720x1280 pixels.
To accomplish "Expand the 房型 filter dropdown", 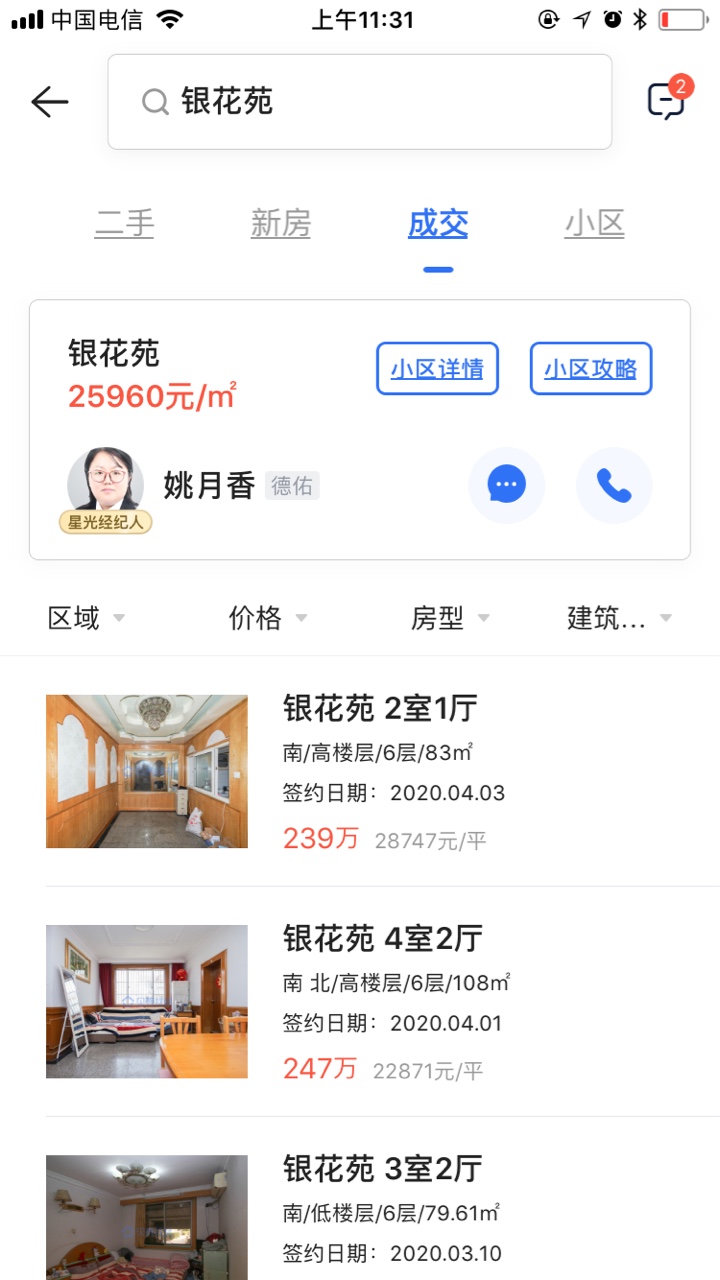I will pyautogui.click(x=449, y=618).
